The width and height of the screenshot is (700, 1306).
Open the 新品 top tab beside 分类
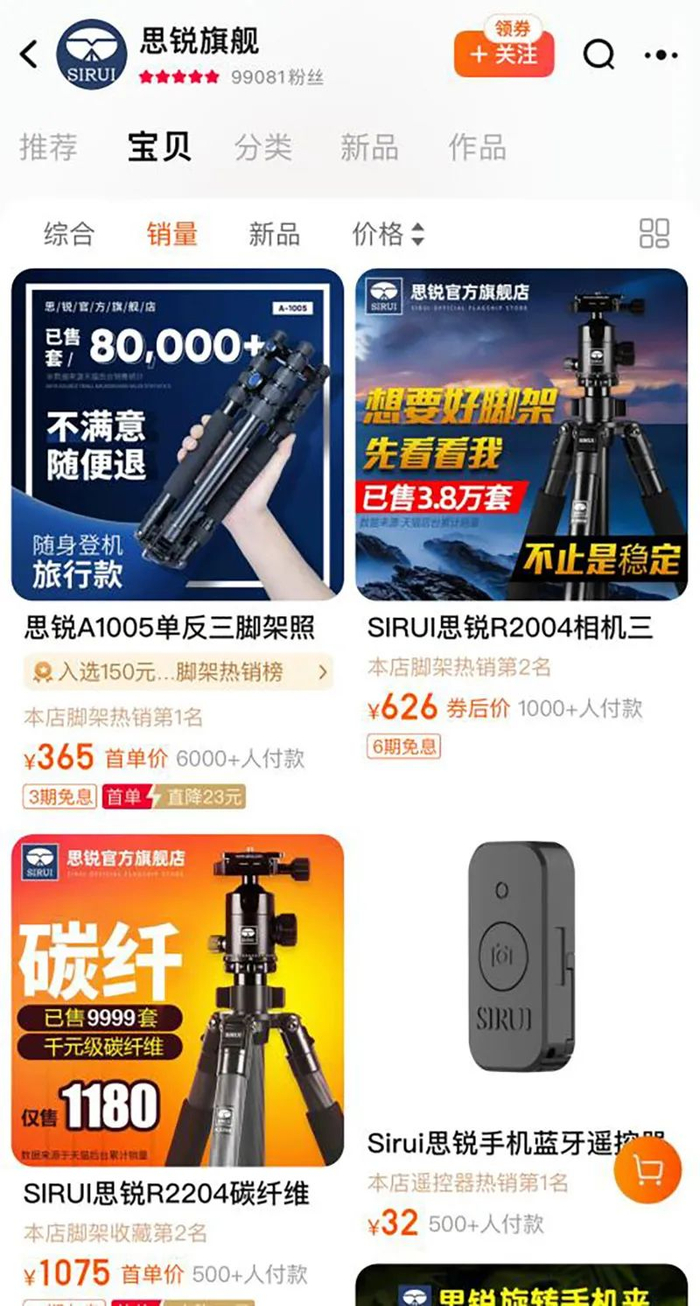click(x=369, y=147)
